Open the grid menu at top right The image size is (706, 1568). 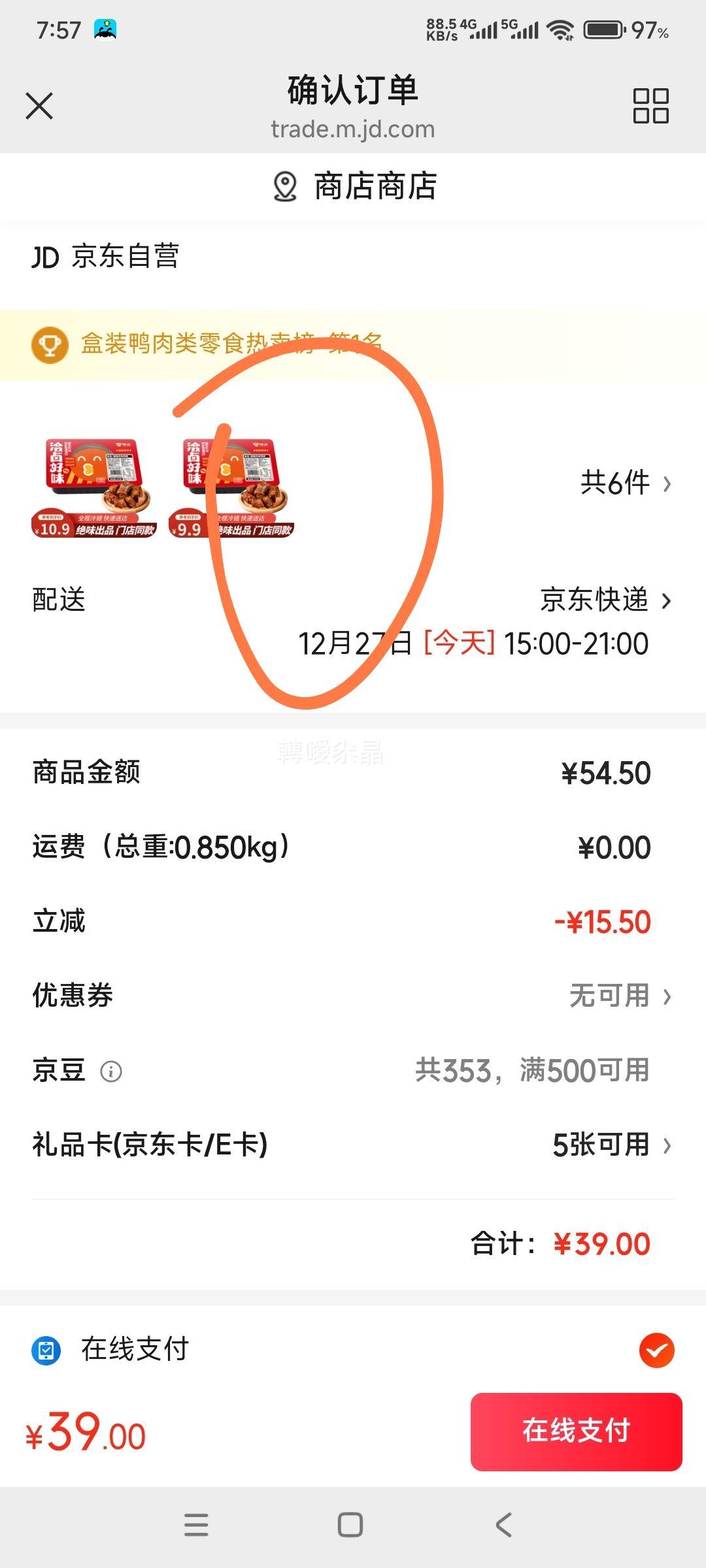tap(650, 105)
